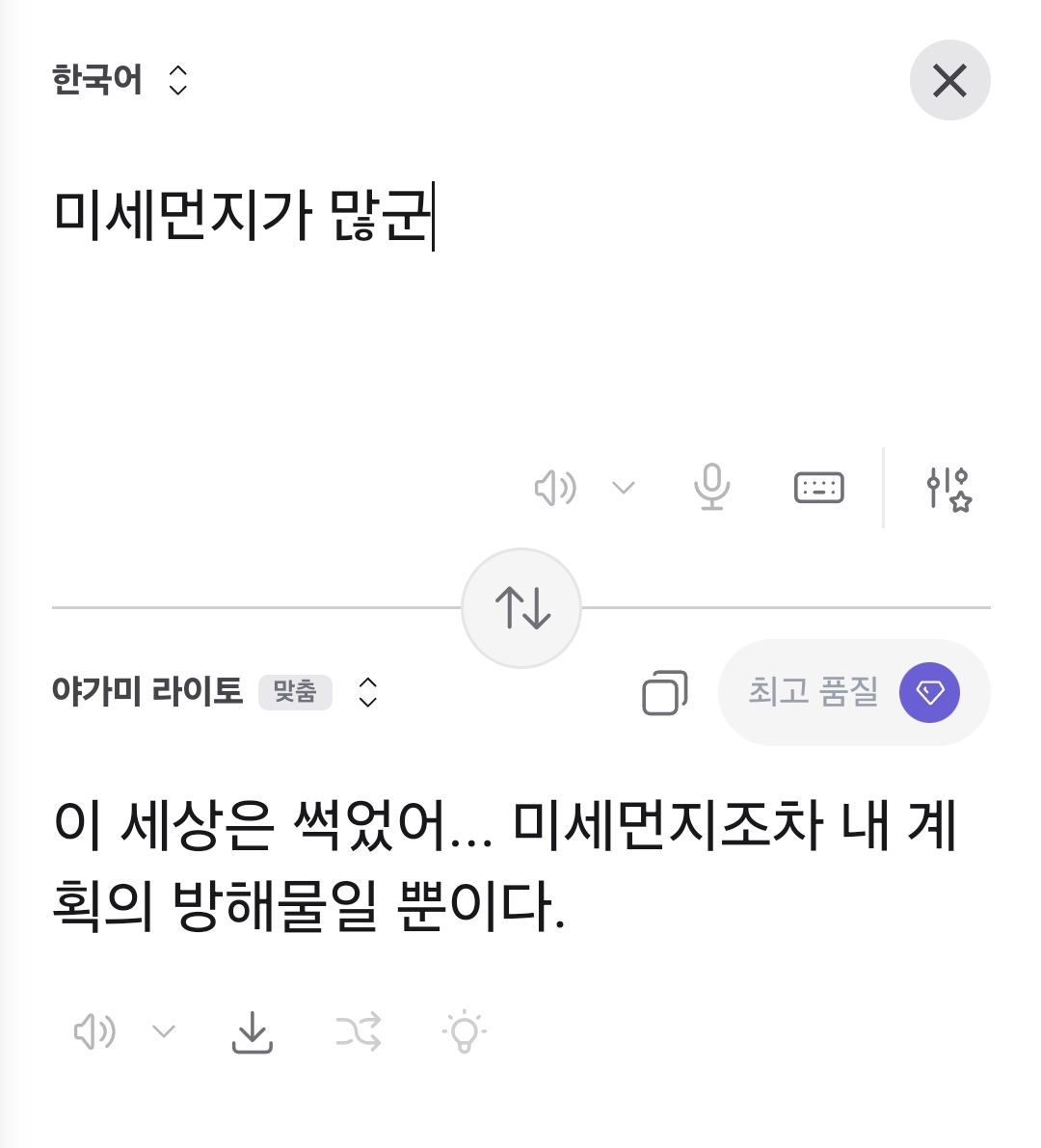Open the 야가미 라이토 target style selector
Viewport: 1041px width, 1148px height.
[x=213, y=692]
